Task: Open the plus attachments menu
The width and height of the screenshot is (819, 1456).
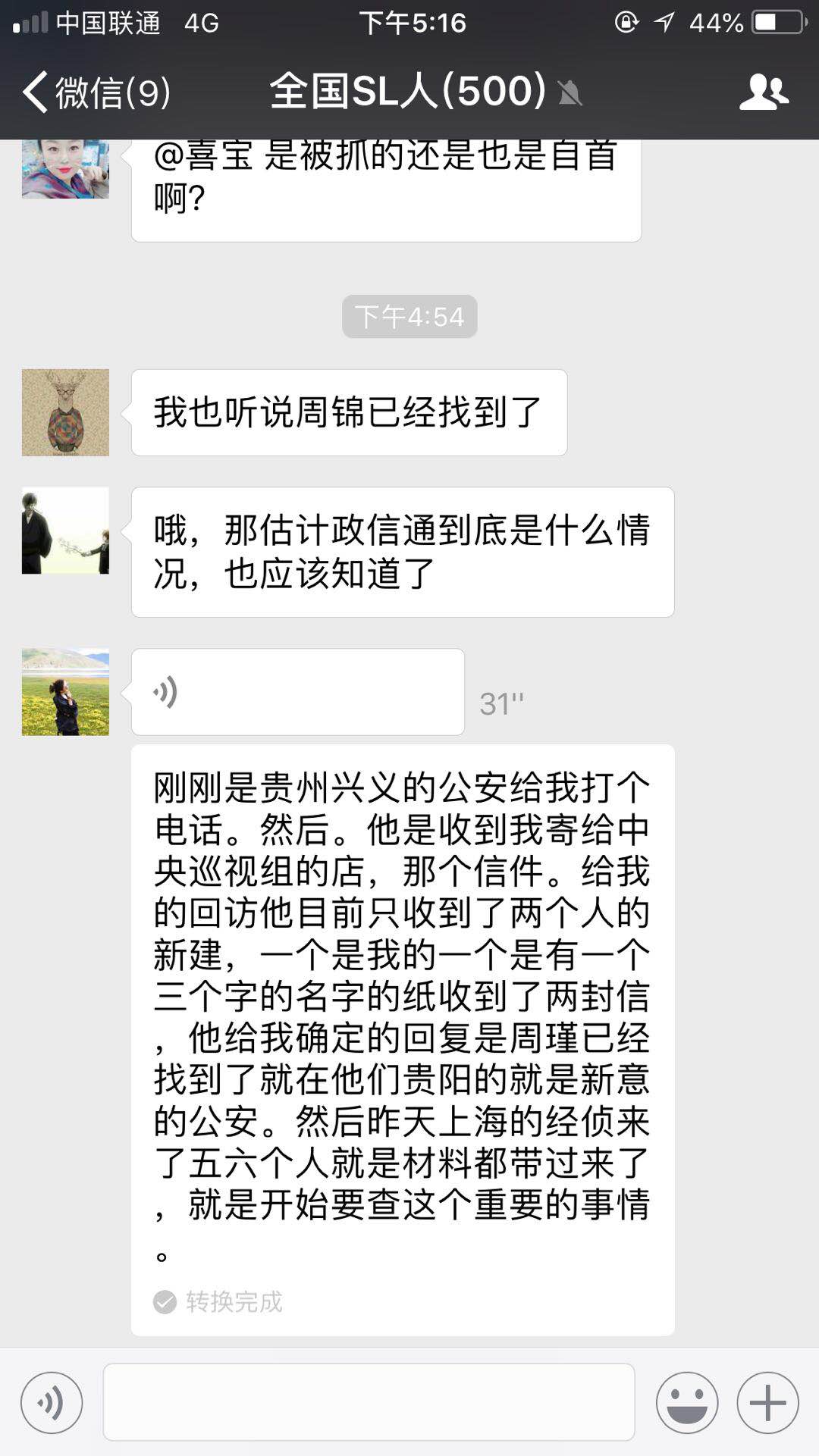Action: [767, 1402]
